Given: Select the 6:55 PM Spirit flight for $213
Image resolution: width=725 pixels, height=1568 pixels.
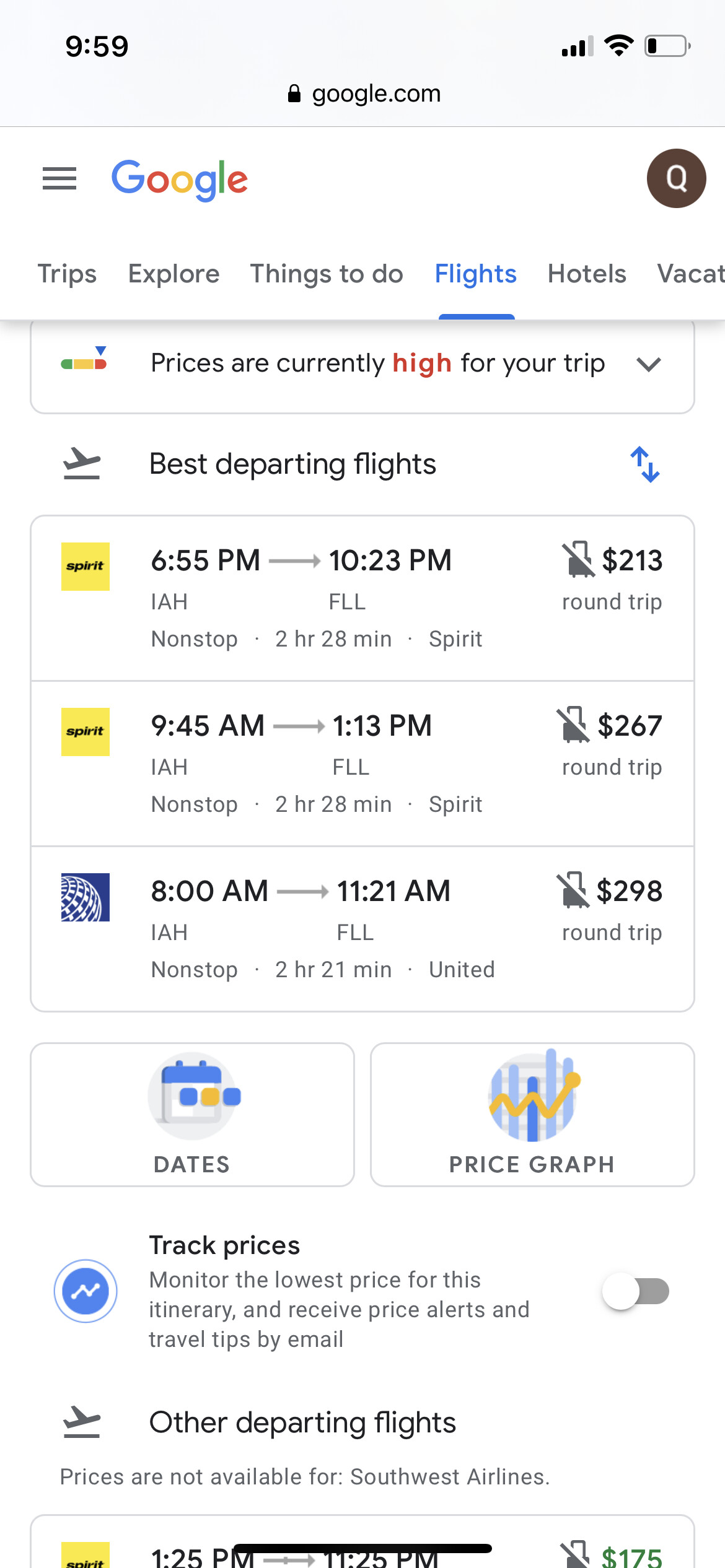Looking at the screenshot, I should (x=362, y=598).
